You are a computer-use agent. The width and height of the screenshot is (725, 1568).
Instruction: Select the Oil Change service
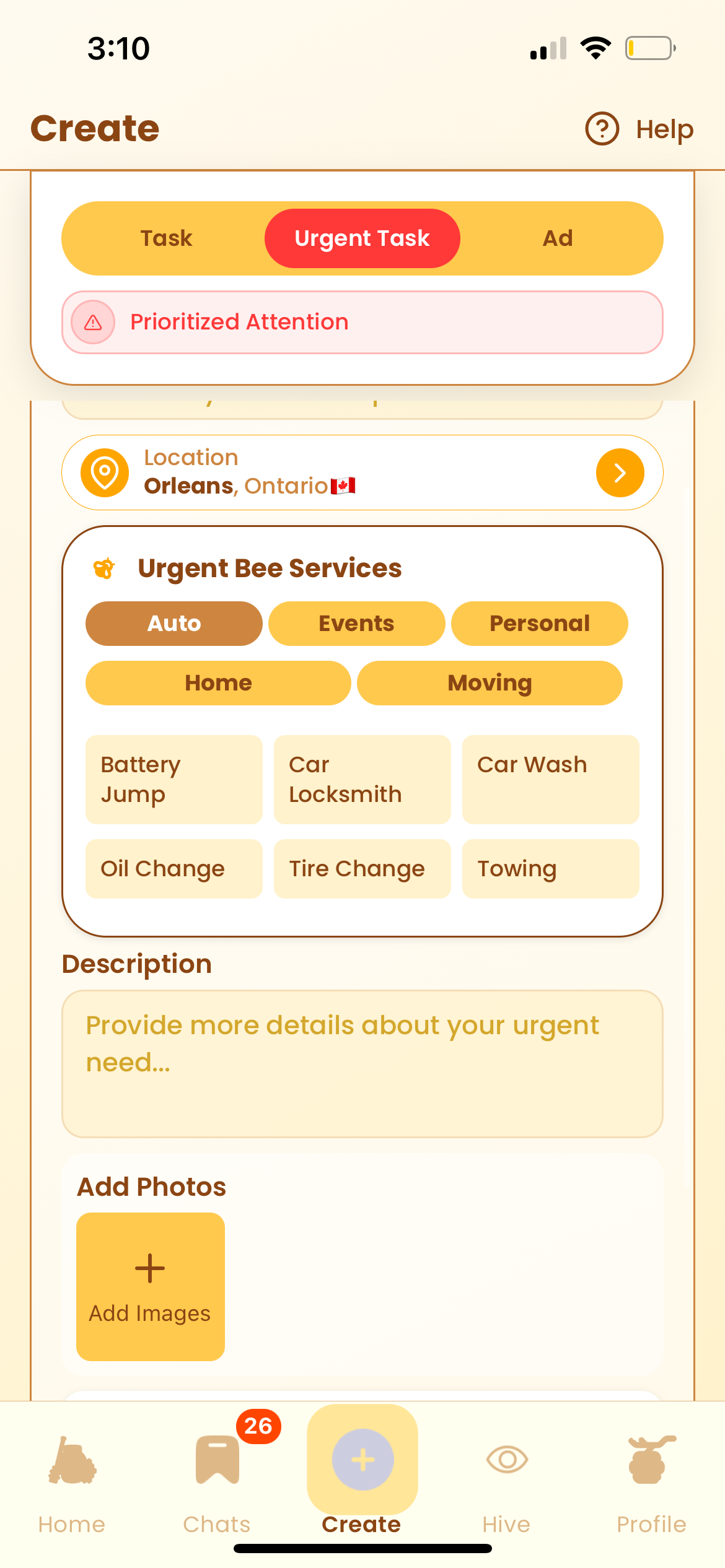coord(174,869)
